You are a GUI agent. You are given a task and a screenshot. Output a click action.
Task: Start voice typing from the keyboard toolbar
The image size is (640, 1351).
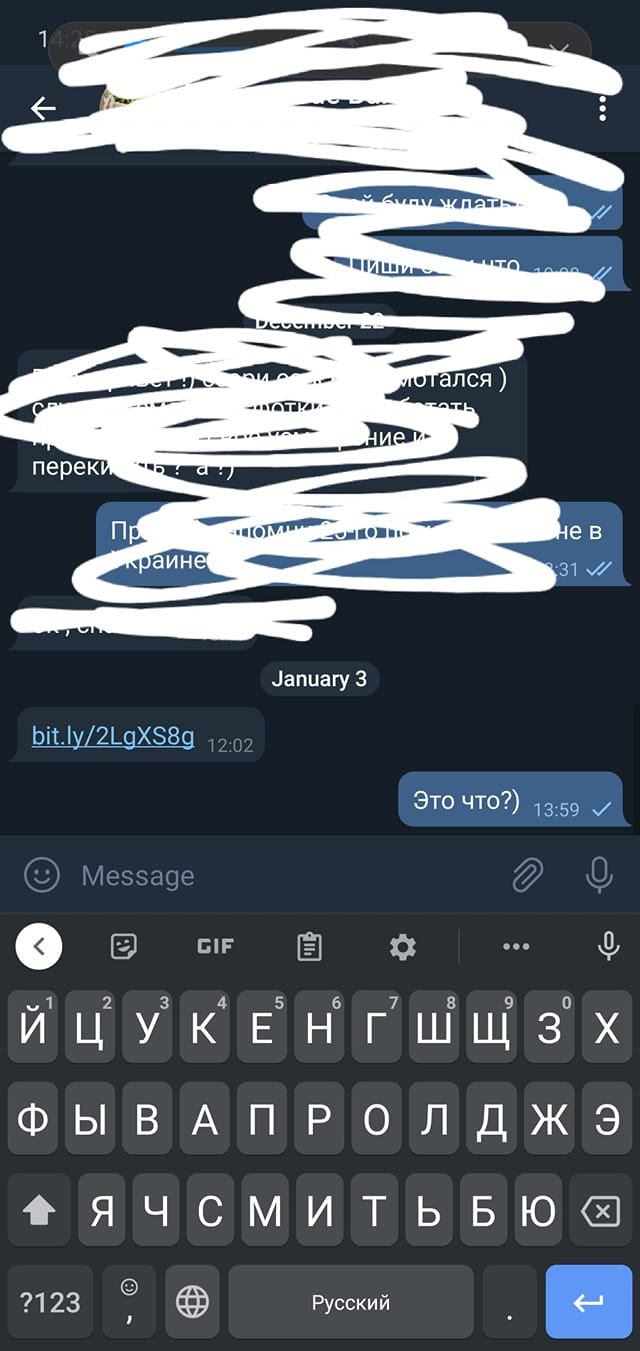[608, 946]
